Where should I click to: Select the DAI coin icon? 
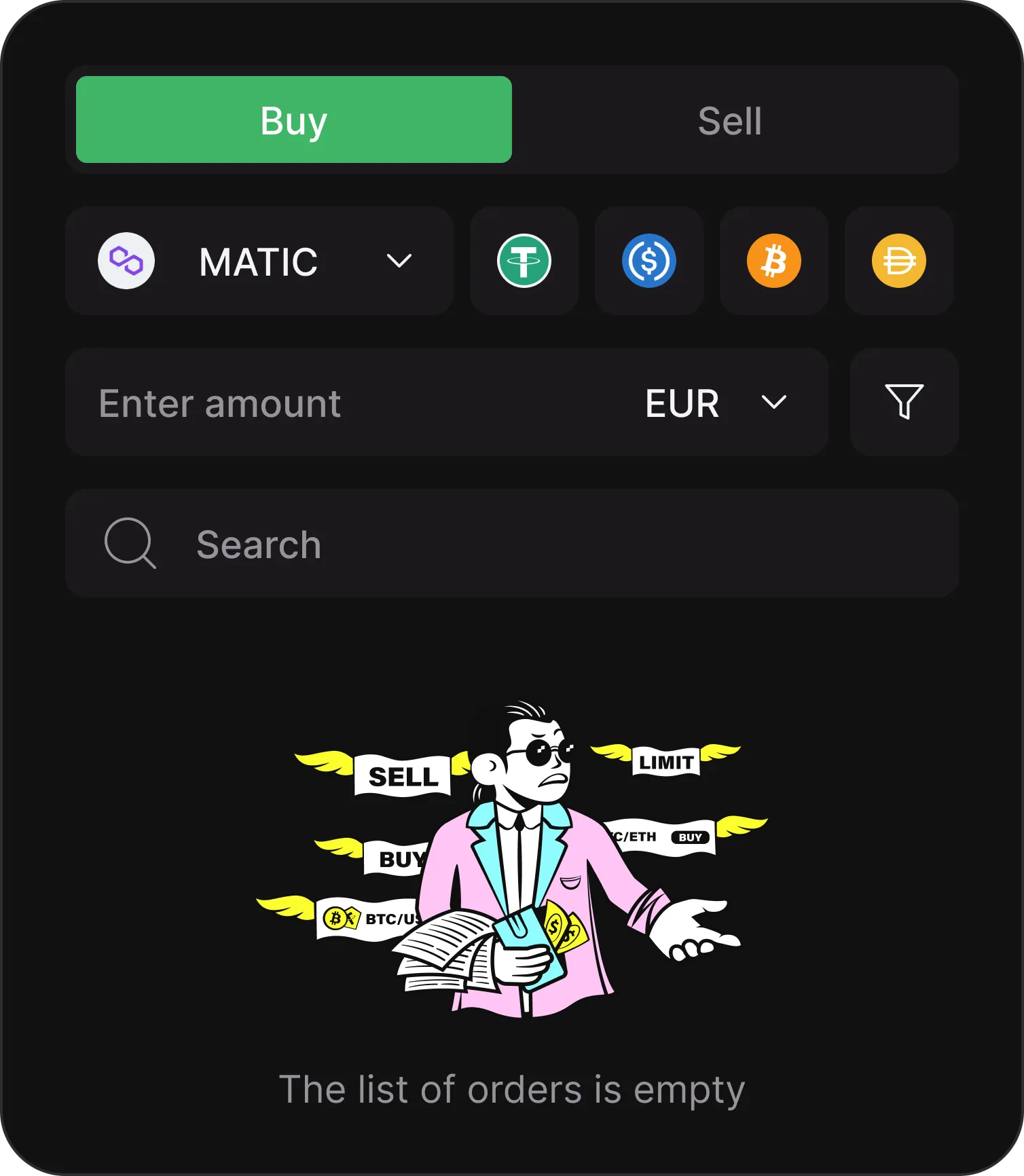898,261
